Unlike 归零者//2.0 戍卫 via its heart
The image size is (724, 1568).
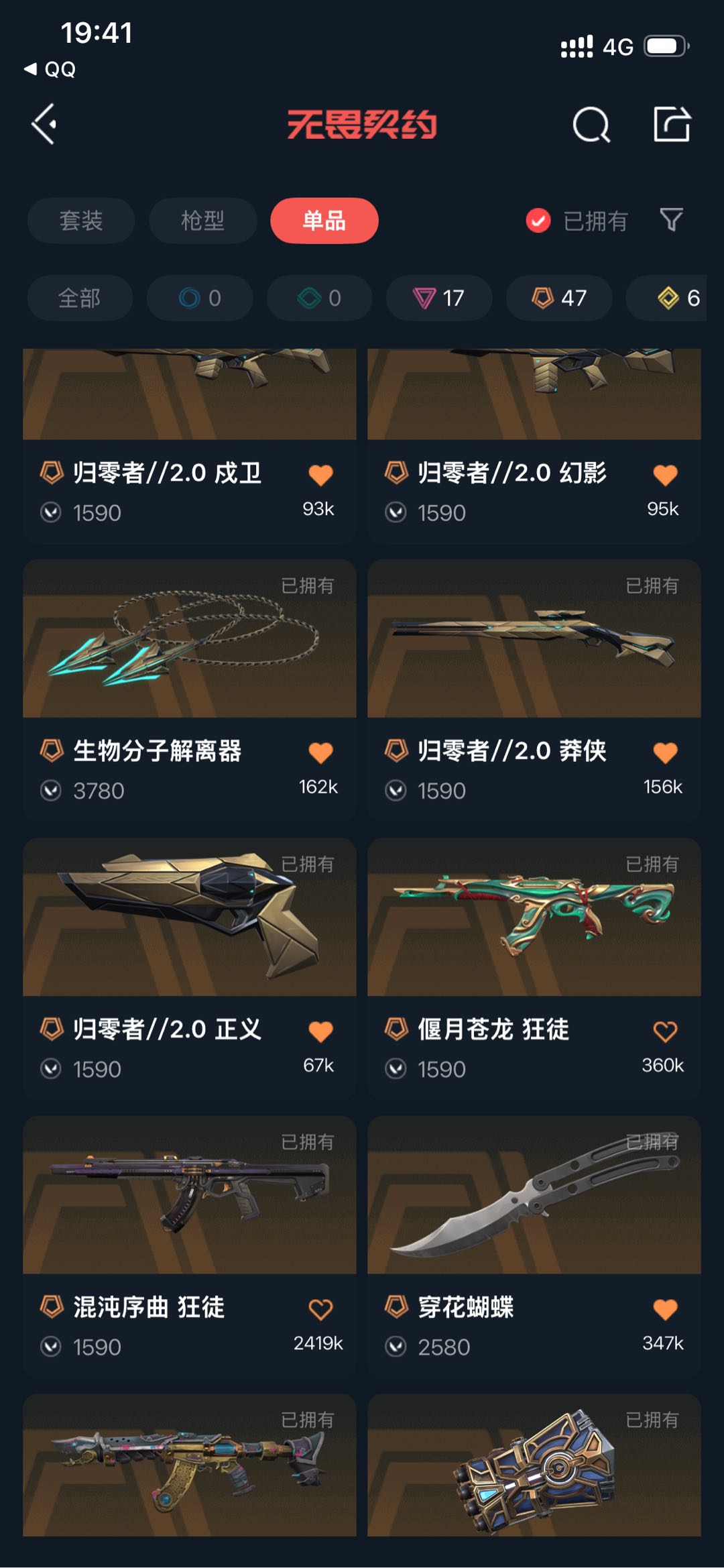tap(320, 475)
